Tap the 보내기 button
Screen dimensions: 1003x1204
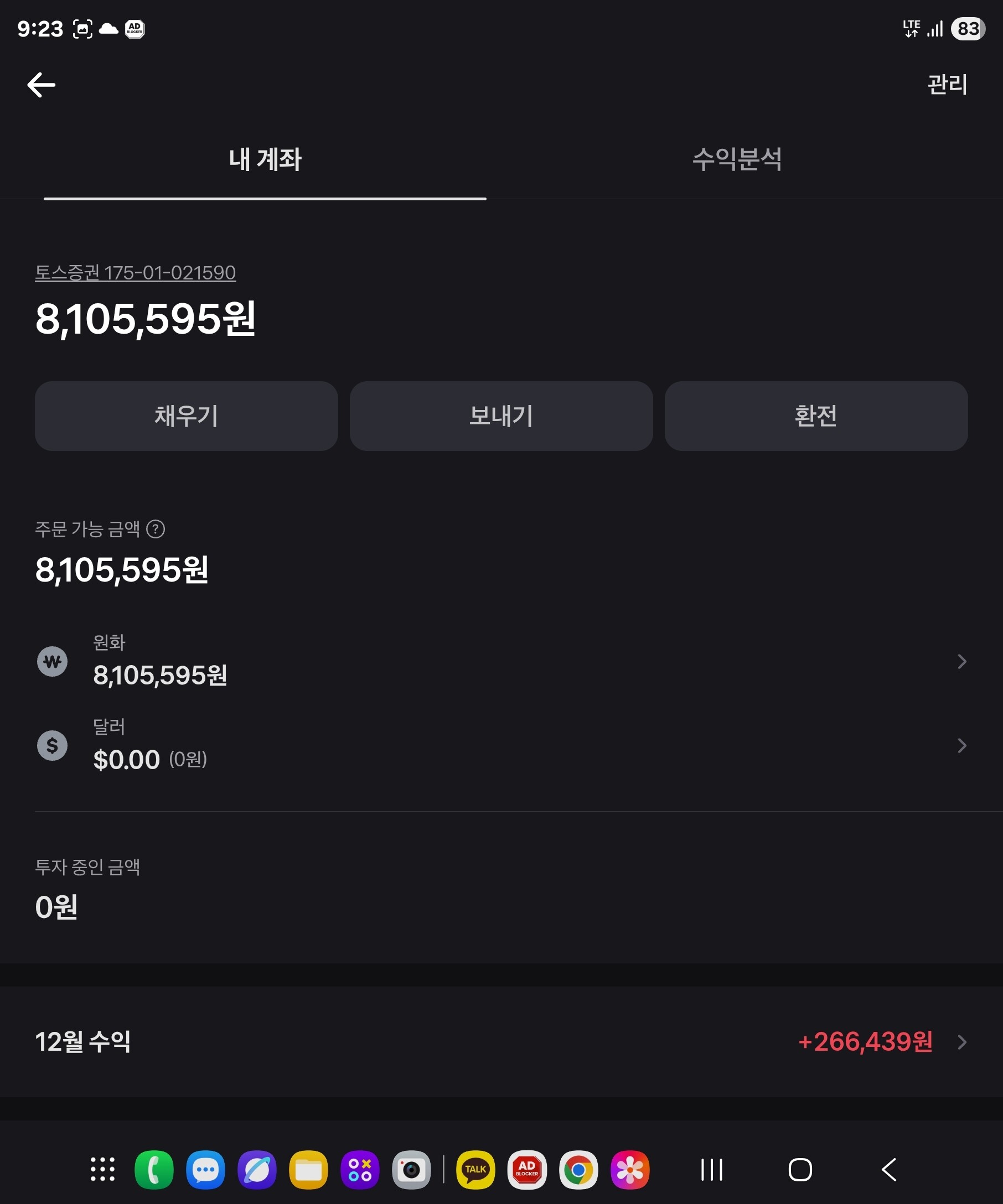[501, 416]
